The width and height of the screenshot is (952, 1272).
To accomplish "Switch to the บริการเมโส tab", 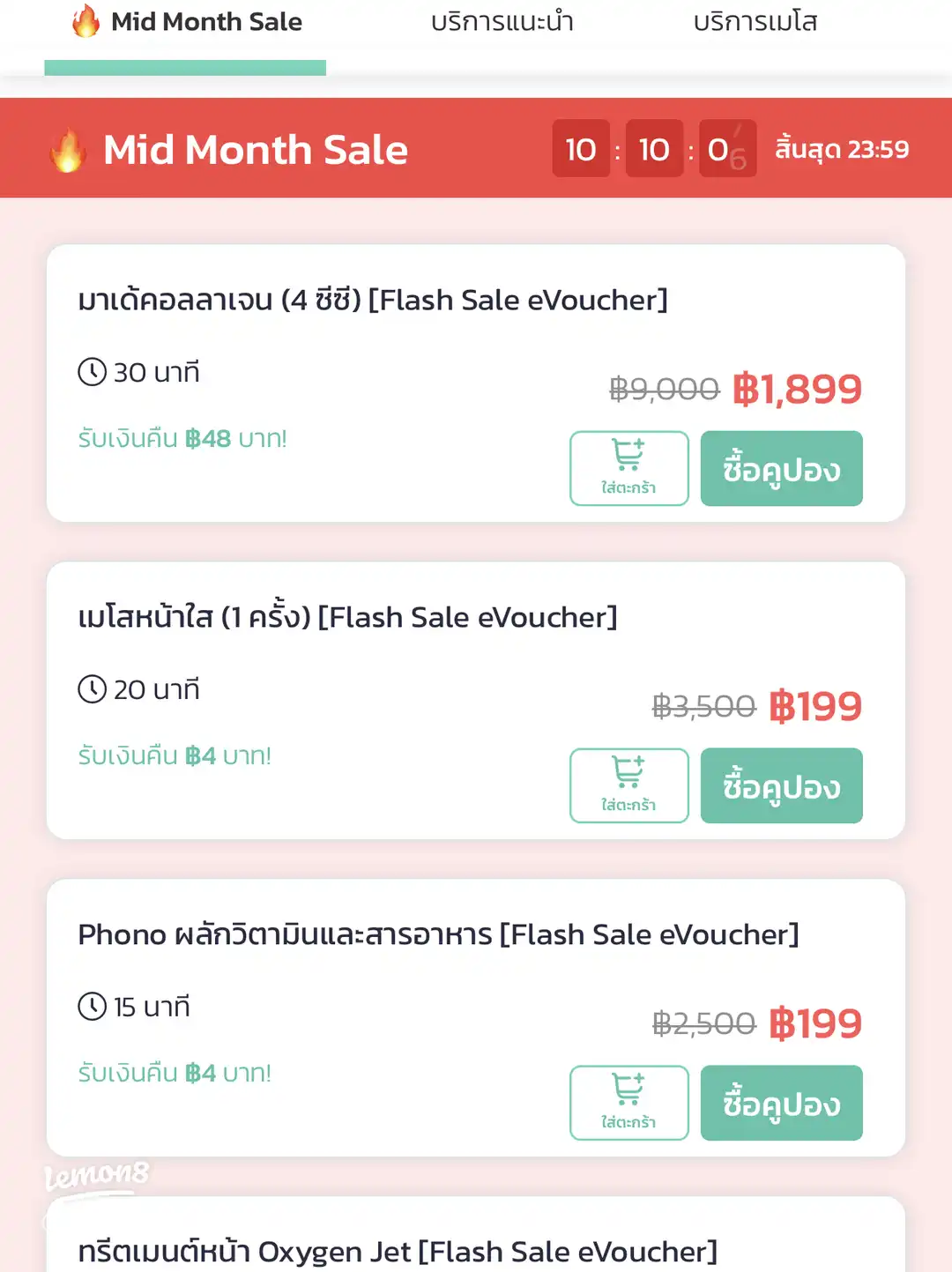I will (755, 22).
